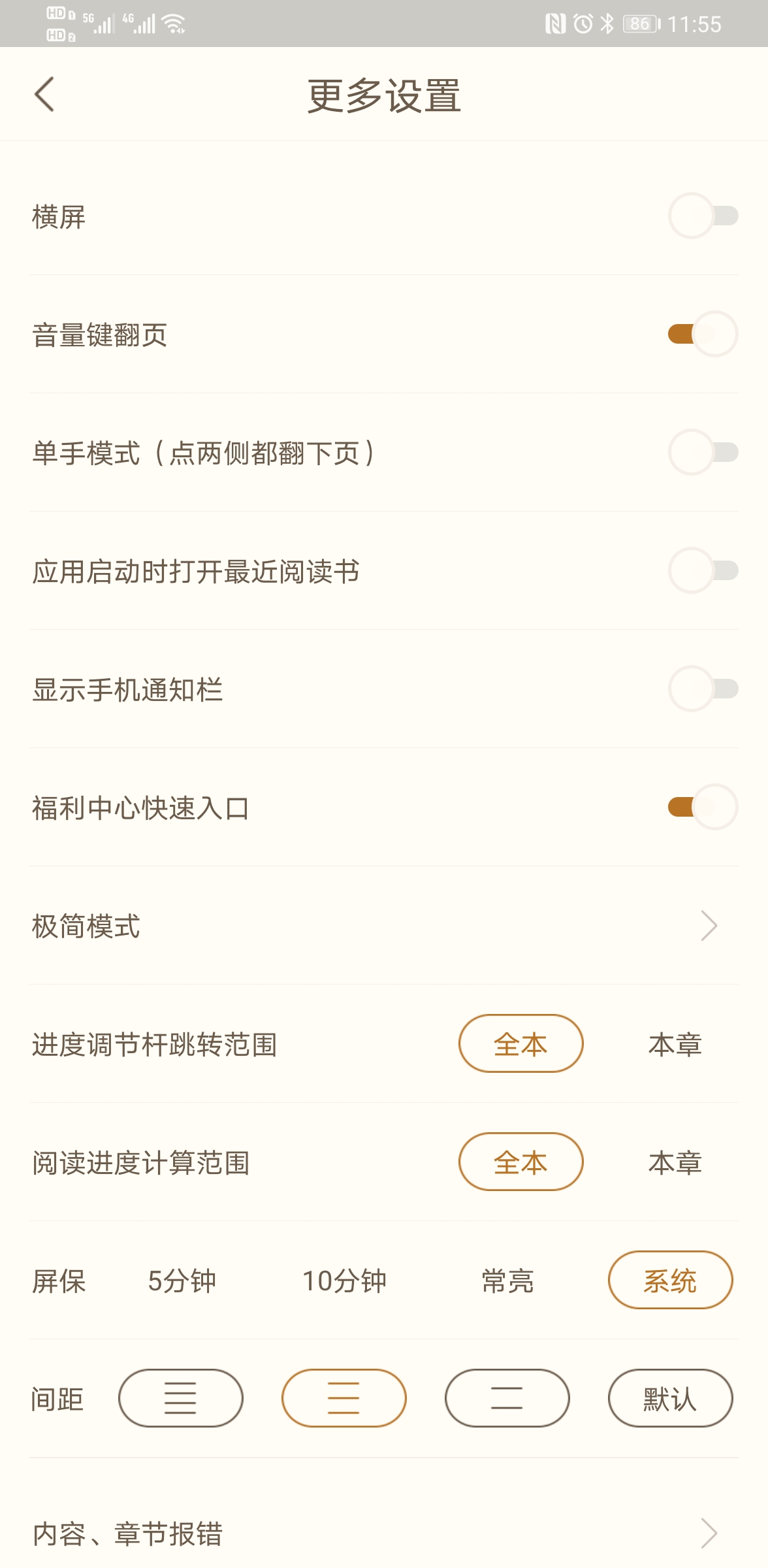Set 间距 to 默认
Viewport: 768px width, 1568px height.
coord(670,1398)
